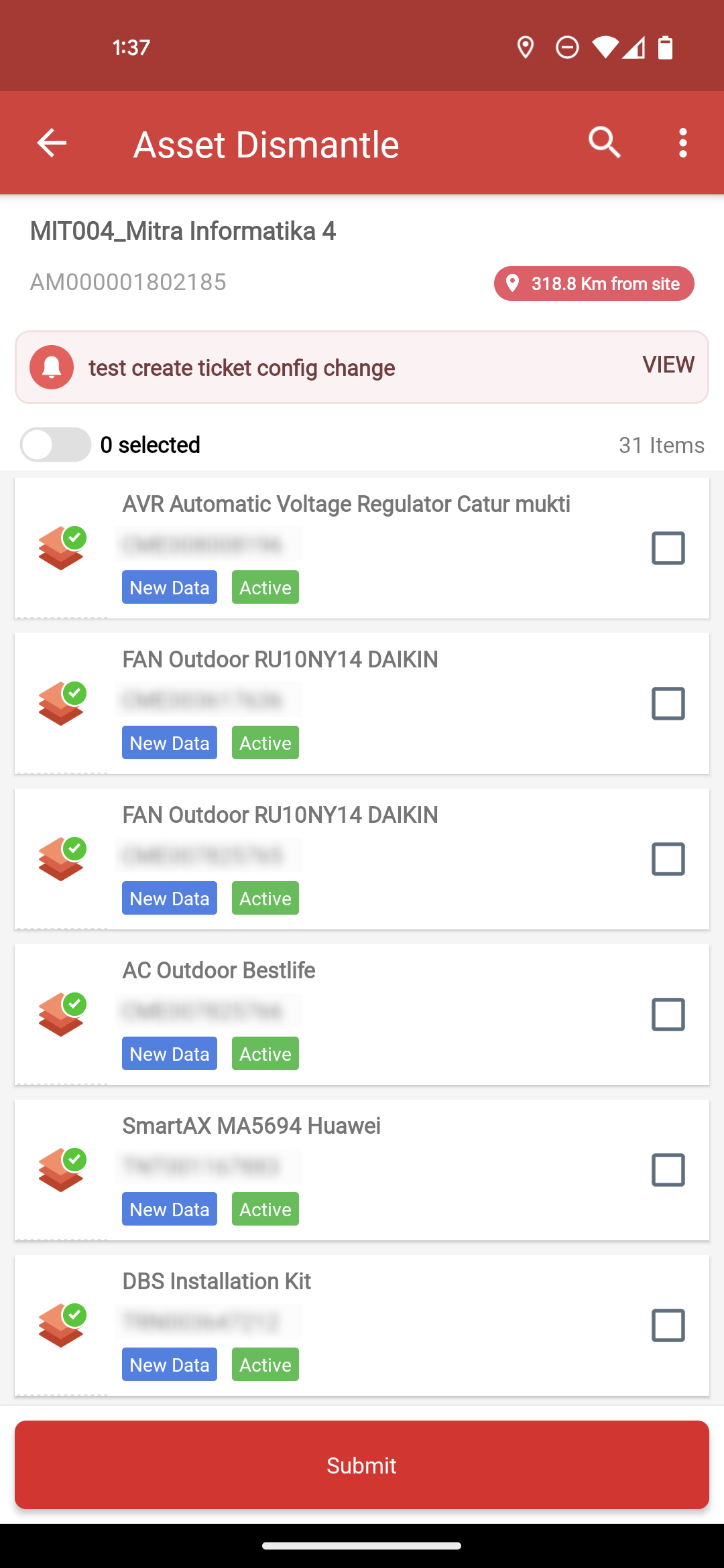Screen dimensions: 724x1568
Task: Submit the asset dismantle form
Action: 362,1465
